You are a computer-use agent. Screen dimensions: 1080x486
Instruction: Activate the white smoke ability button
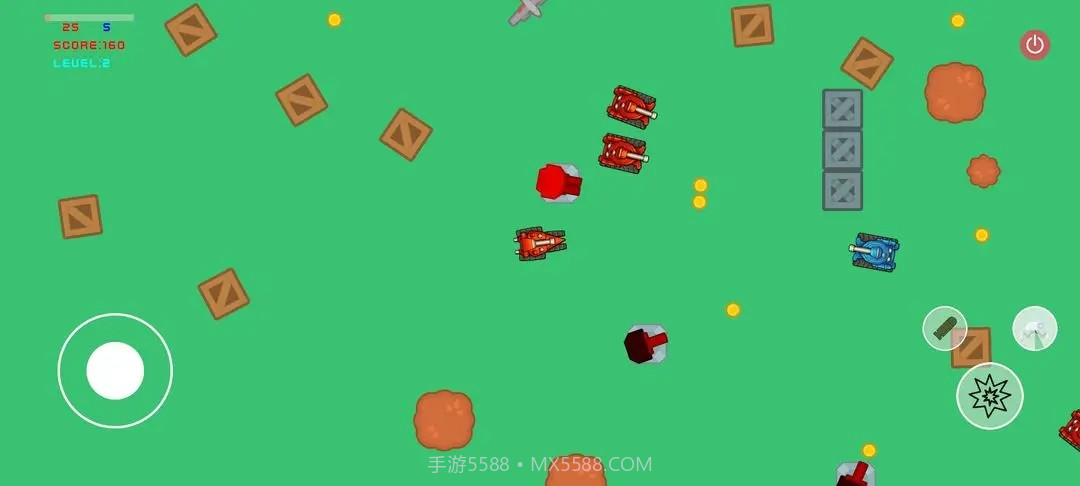[x=1034, y=328]
